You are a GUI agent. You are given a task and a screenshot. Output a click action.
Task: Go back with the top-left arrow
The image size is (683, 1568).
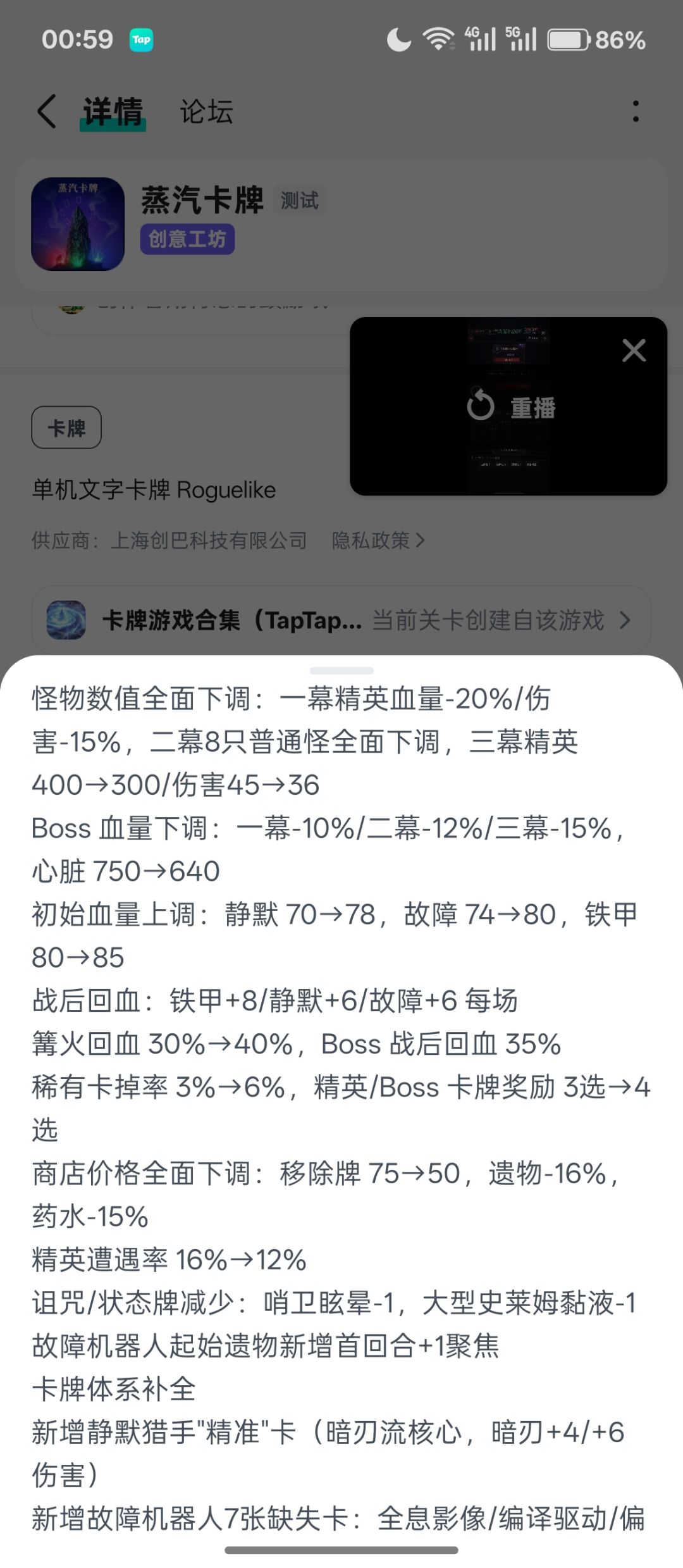pos(47,111)
